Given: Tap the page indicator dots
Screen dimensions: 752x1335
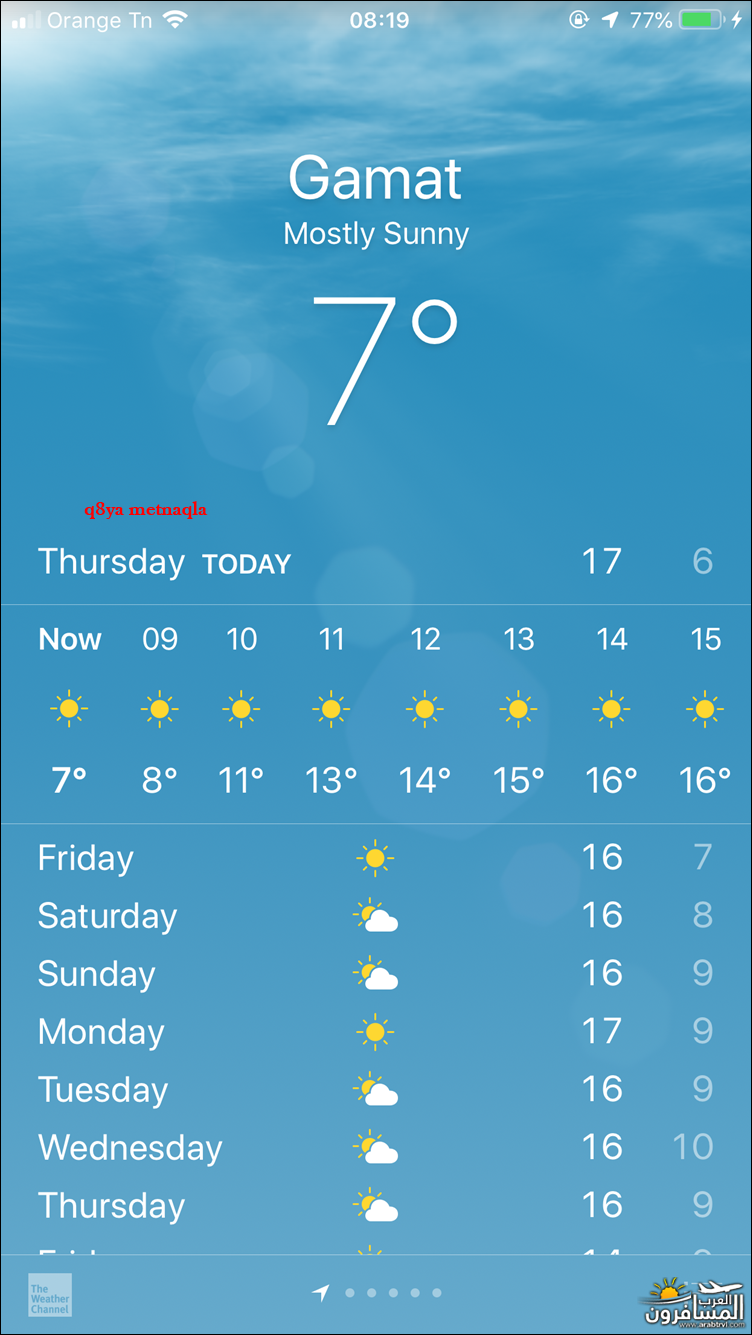Looking at the screenshot, I should pos(392,1293).
